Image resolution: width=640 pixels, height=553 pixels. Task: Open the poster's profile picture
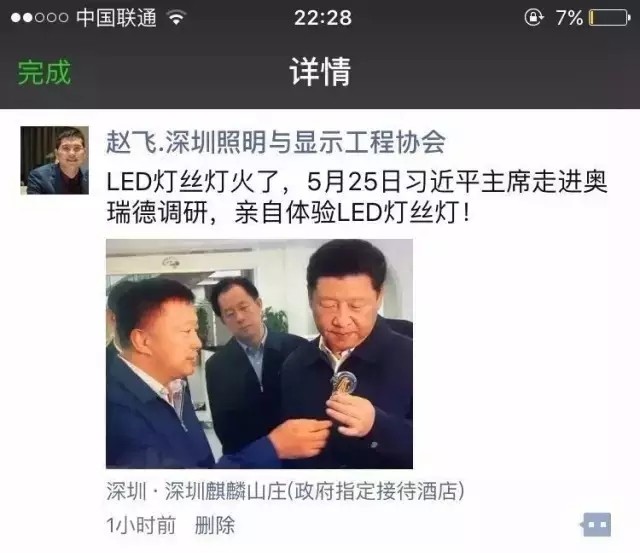pos(54,161)
